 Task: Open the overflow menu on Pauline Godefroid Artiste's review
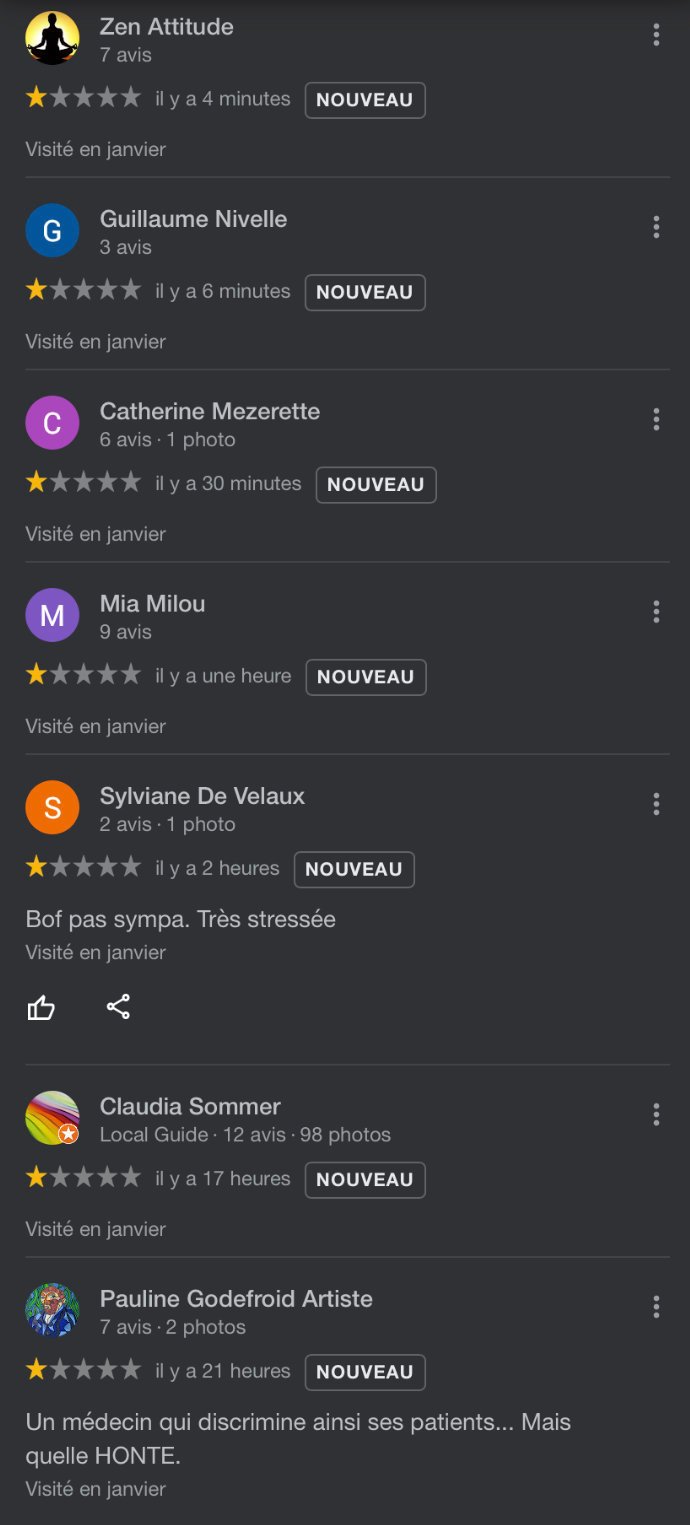point(656,1306)
